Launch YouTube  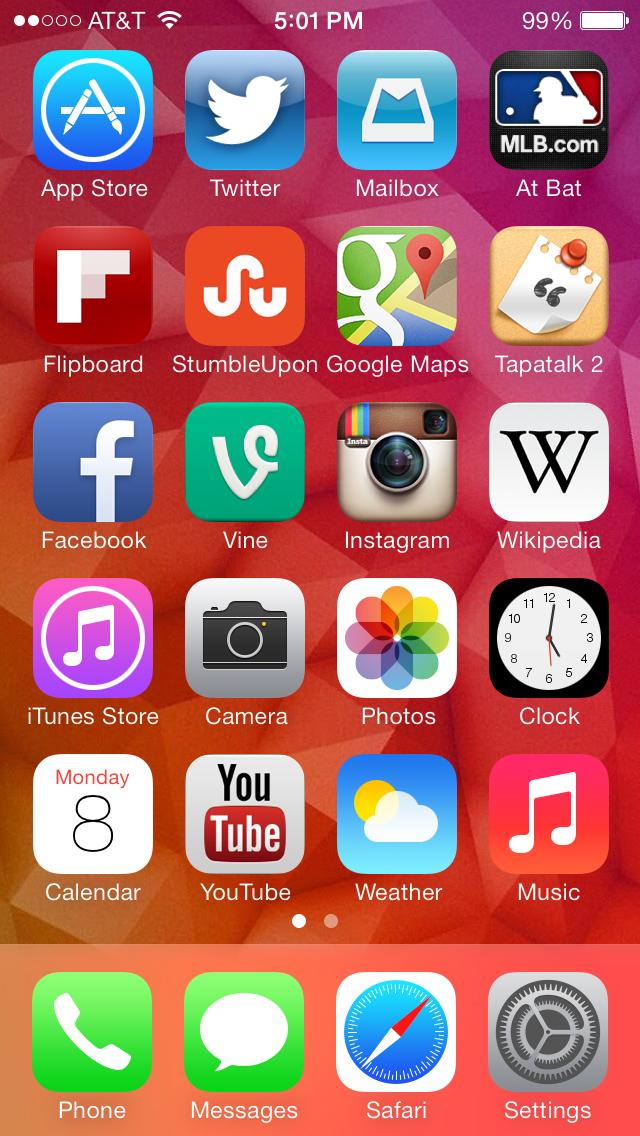coord(245,814)
